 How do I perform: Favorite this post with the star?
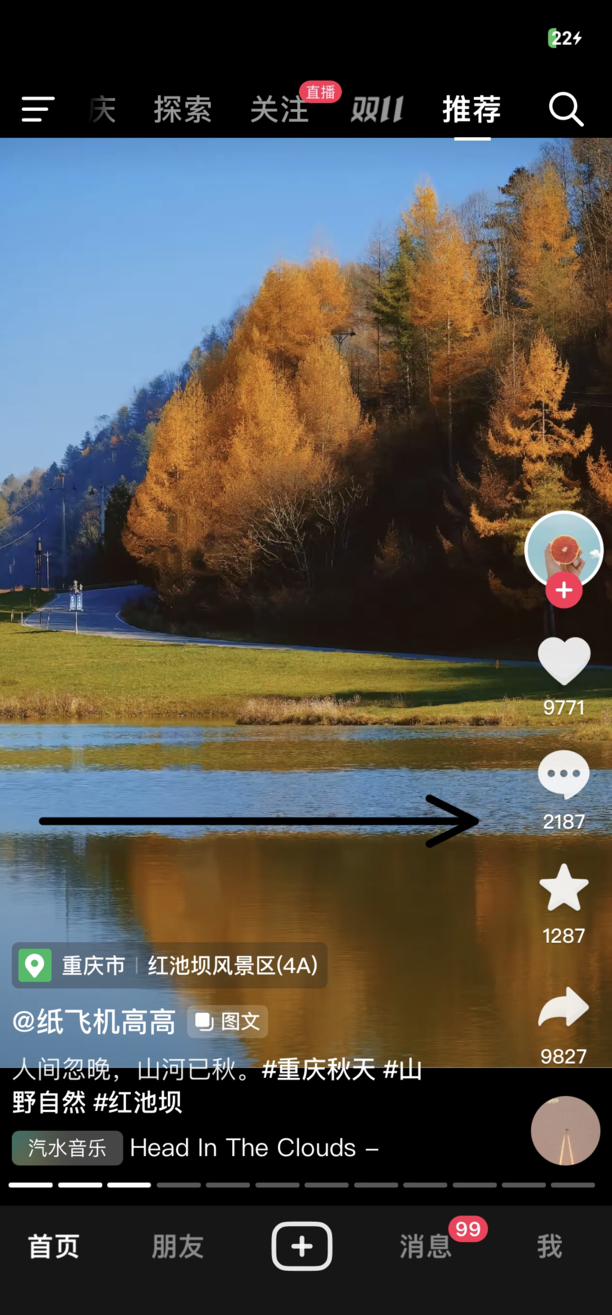point(564,888)
